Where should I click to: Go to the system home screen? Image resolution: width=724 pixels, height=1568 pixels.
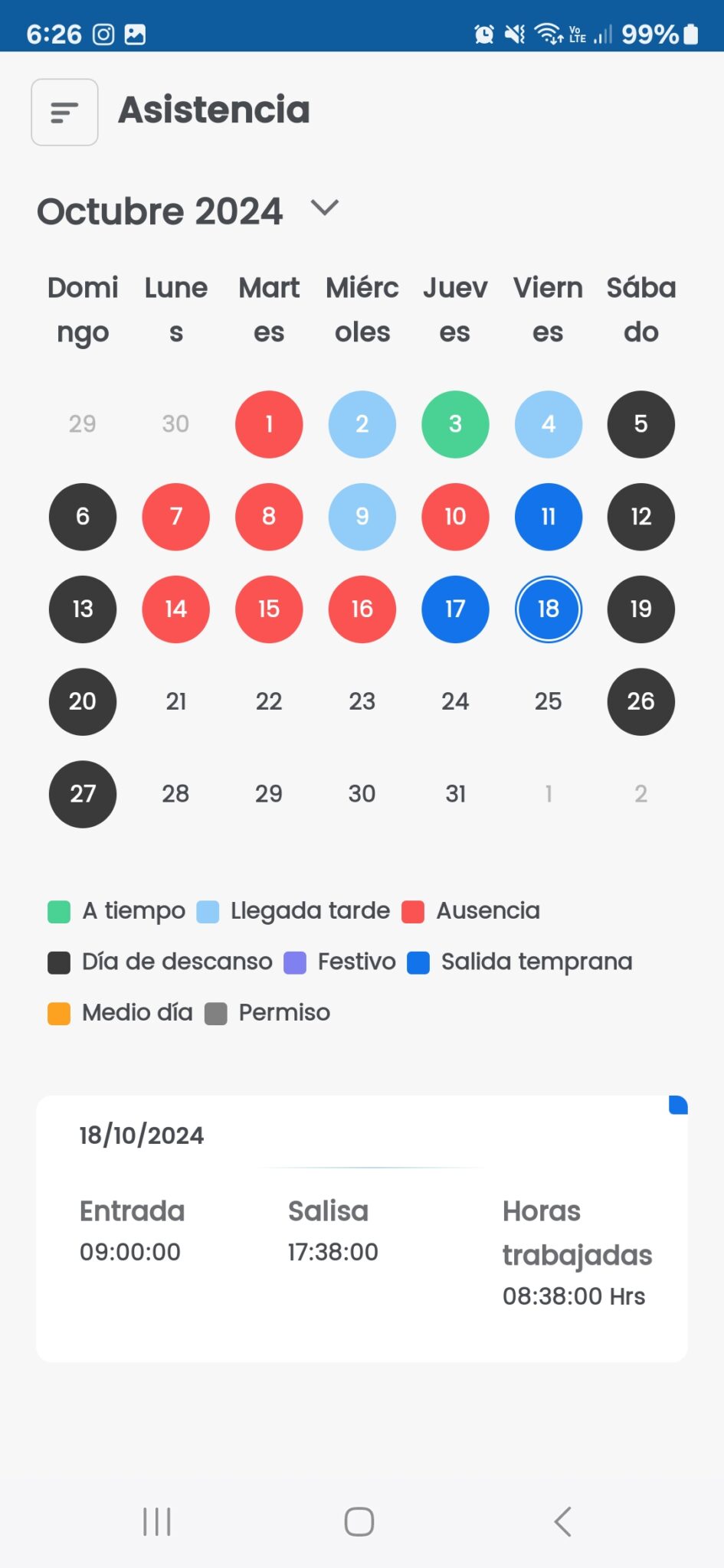tap(359, 1521)
